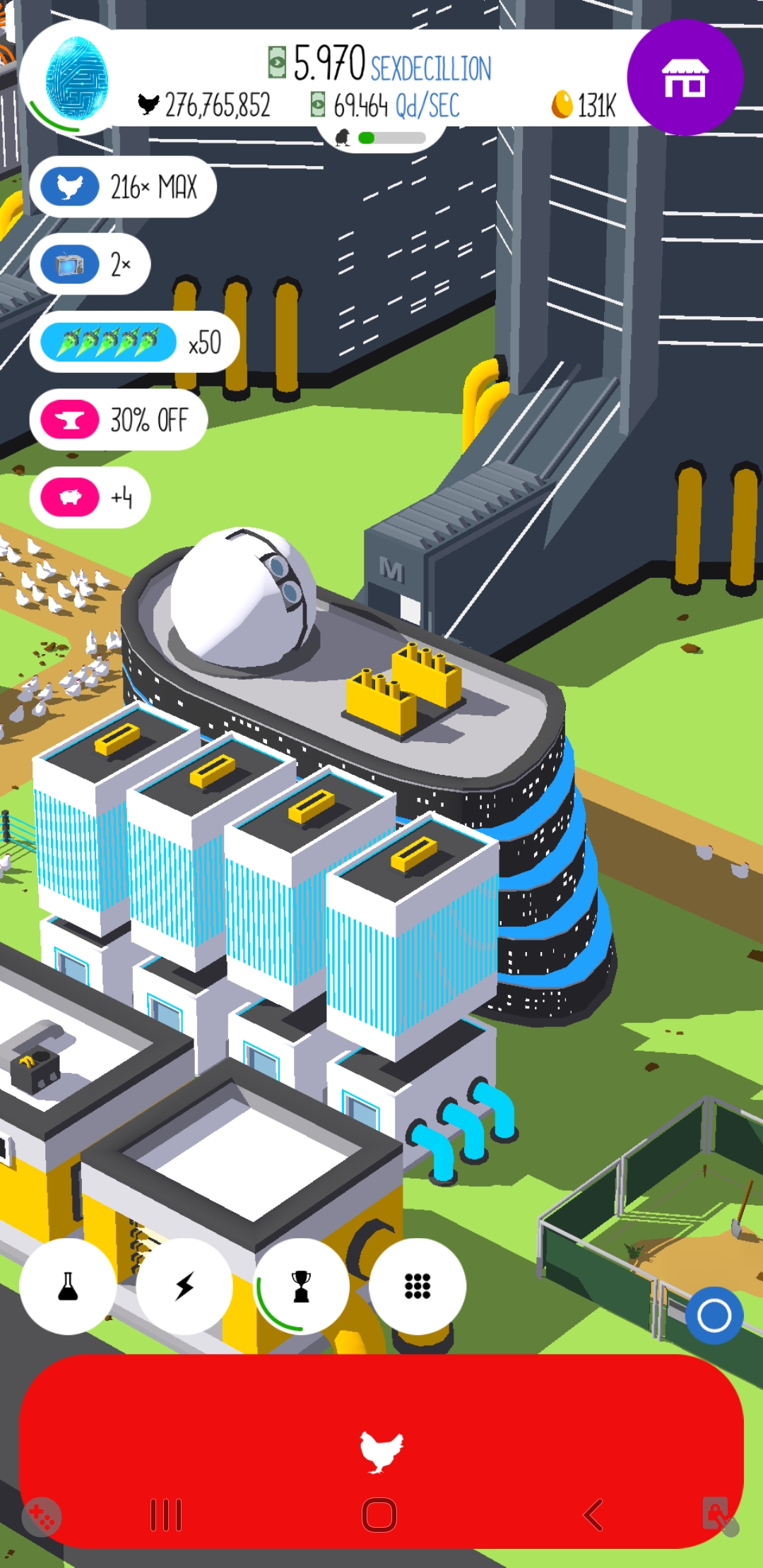Open the lightning boosts button

tap(184, 1286)
